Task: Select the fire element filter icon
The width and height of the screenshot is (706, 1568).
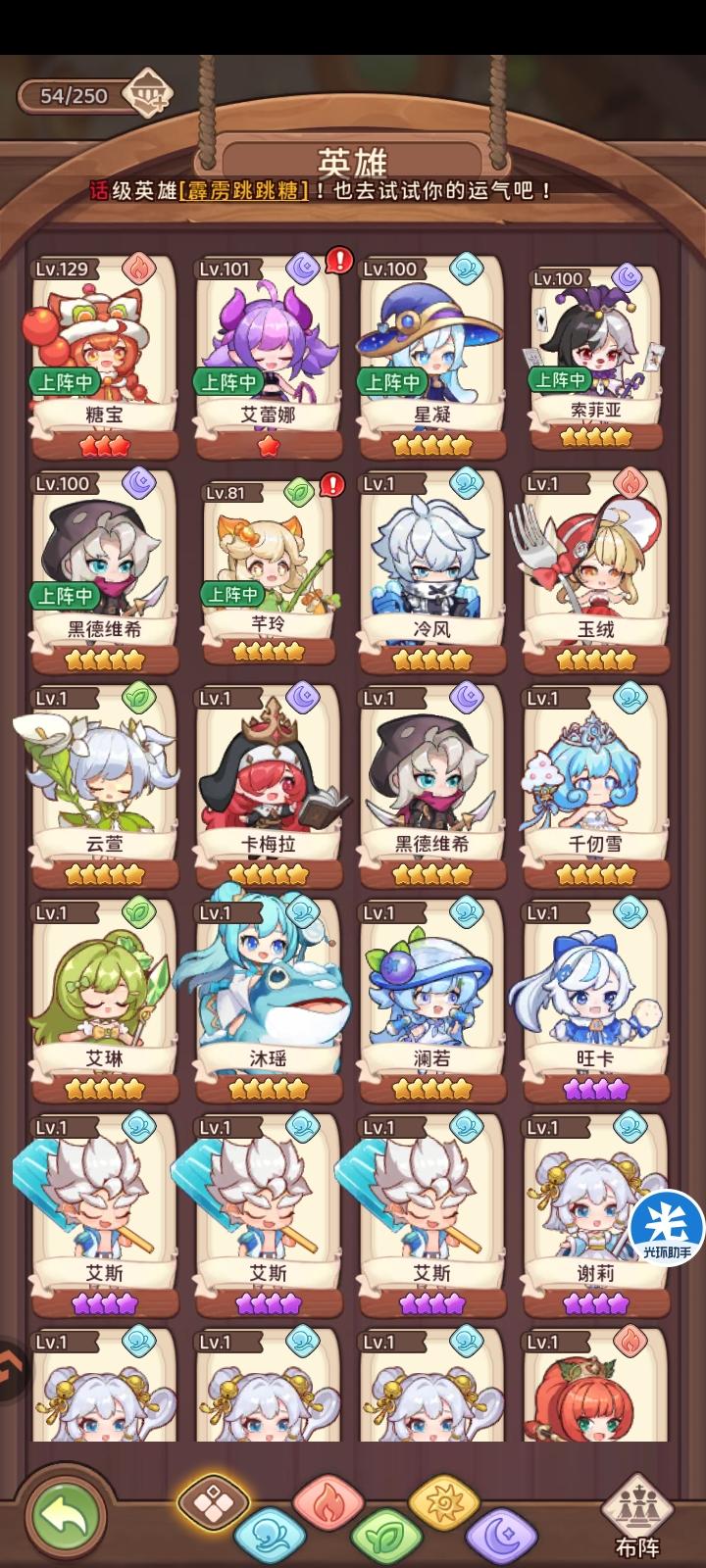Action: (x=329, y=1499)
